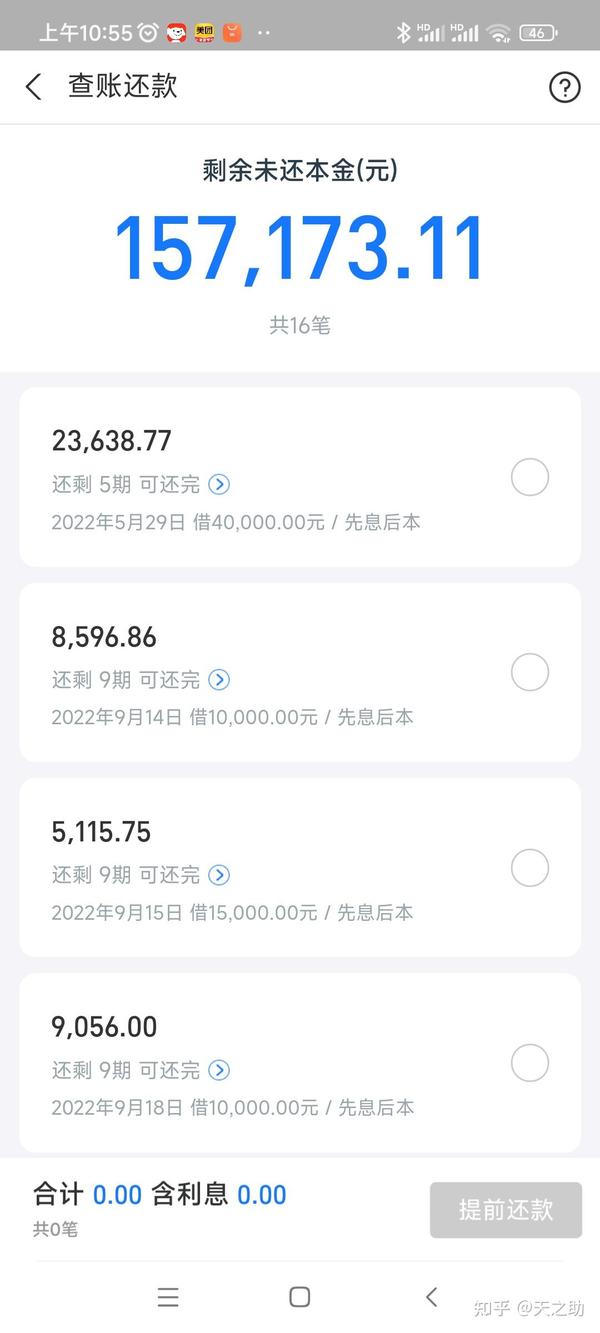The image size is (600, 1333).
Task: Go back from the 查账还款 page
Action: click(x=33, y=87)
